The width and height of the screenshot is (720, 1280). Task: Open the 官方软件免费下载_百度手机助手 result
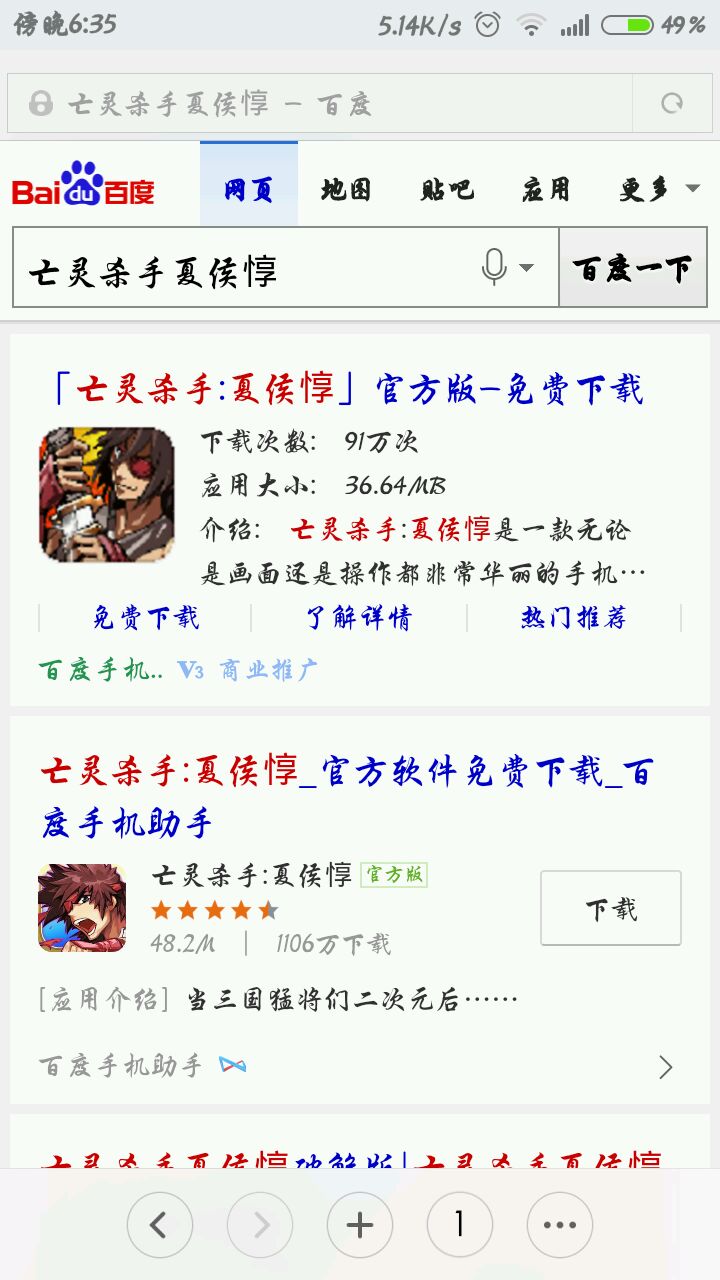coord(346,797)
